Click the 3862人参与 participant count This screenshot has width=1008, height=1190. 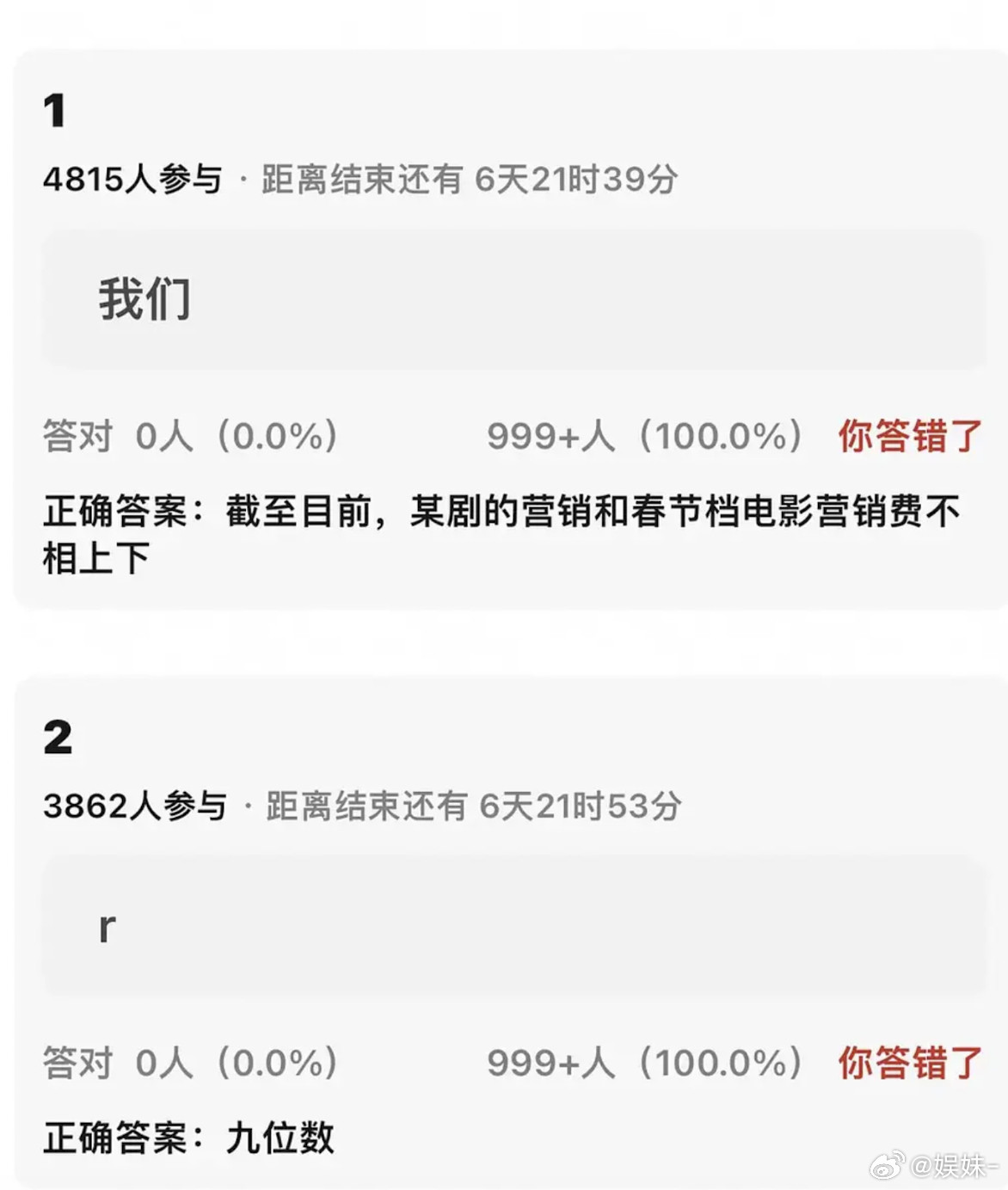point(134,807)
